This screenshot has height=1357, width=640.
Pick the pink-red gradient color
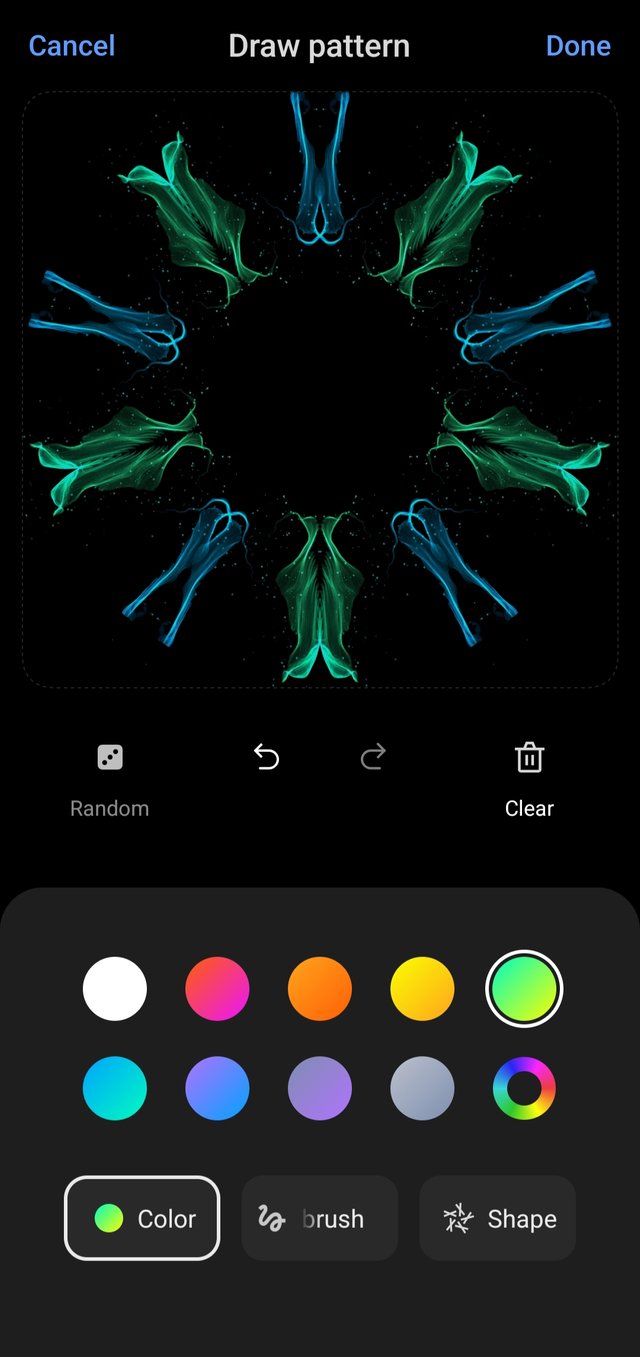tap(217, 989)
